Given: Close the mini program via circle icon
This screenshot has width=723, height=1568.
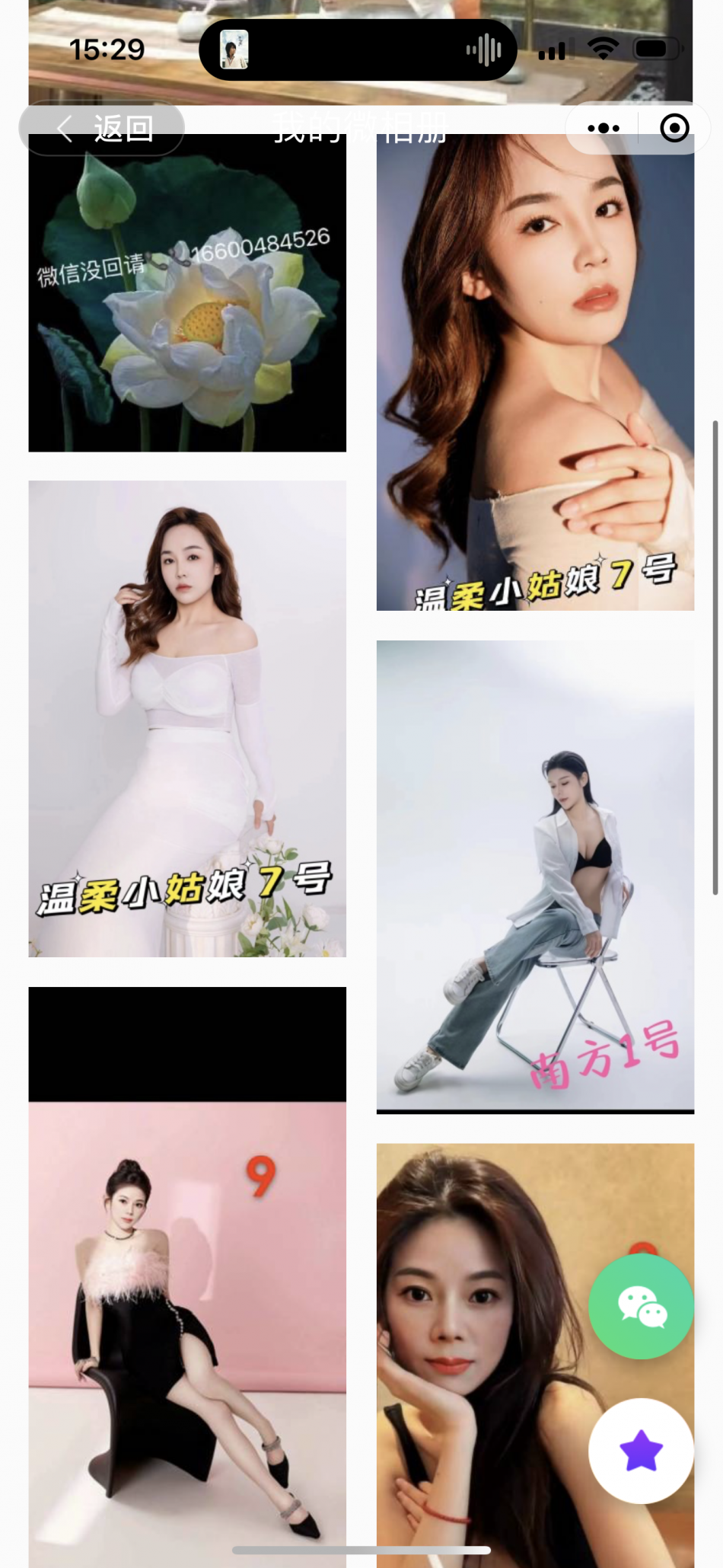Looking at the screenshot, I should point(674,128).
